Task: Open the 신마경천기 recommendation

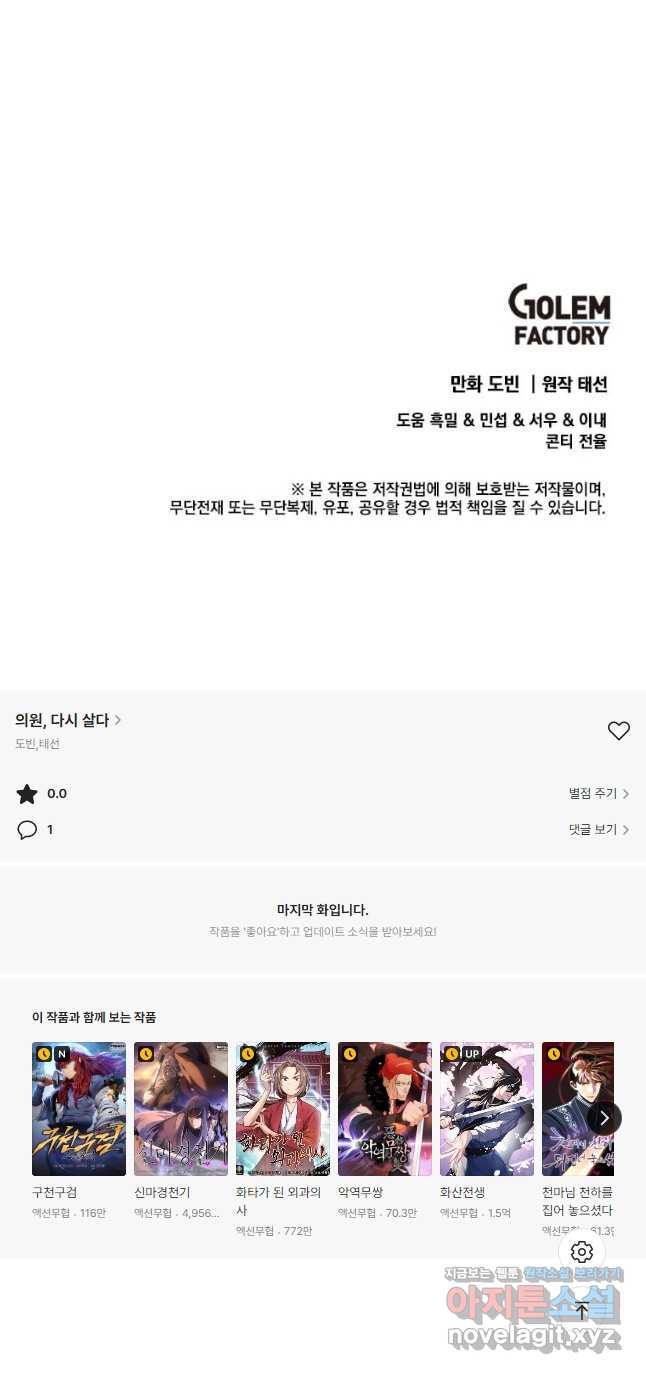Action: pyautogui.click(x=181, y=1109)
